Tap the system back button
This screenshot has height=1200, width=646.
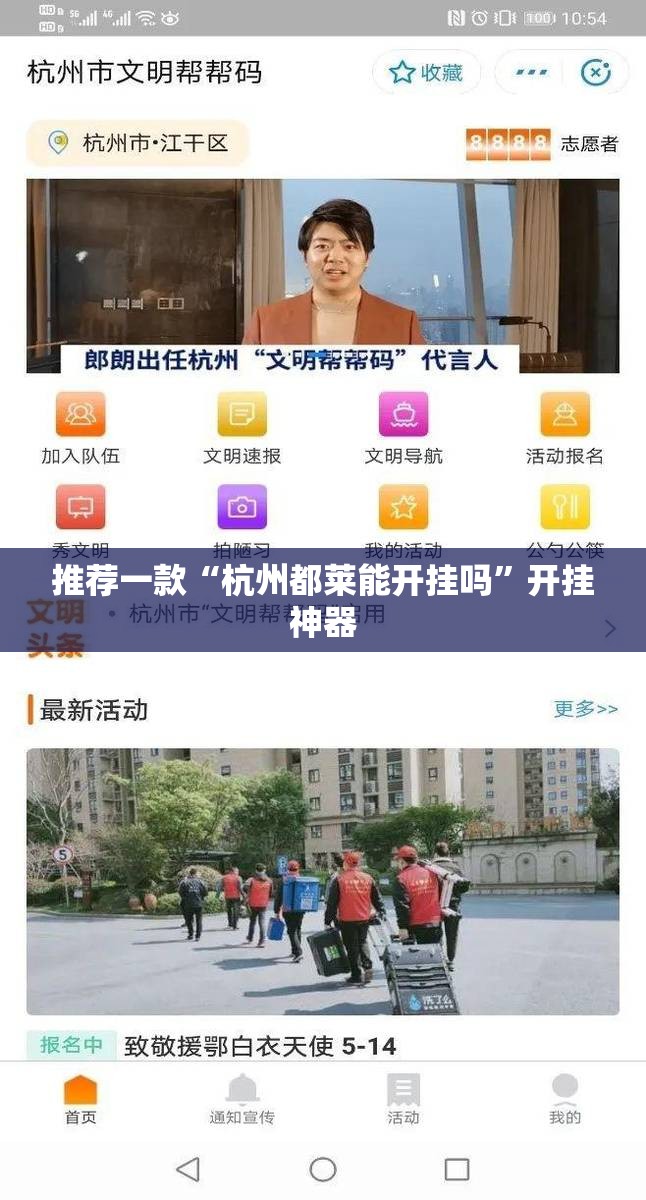pos(188,1169)
